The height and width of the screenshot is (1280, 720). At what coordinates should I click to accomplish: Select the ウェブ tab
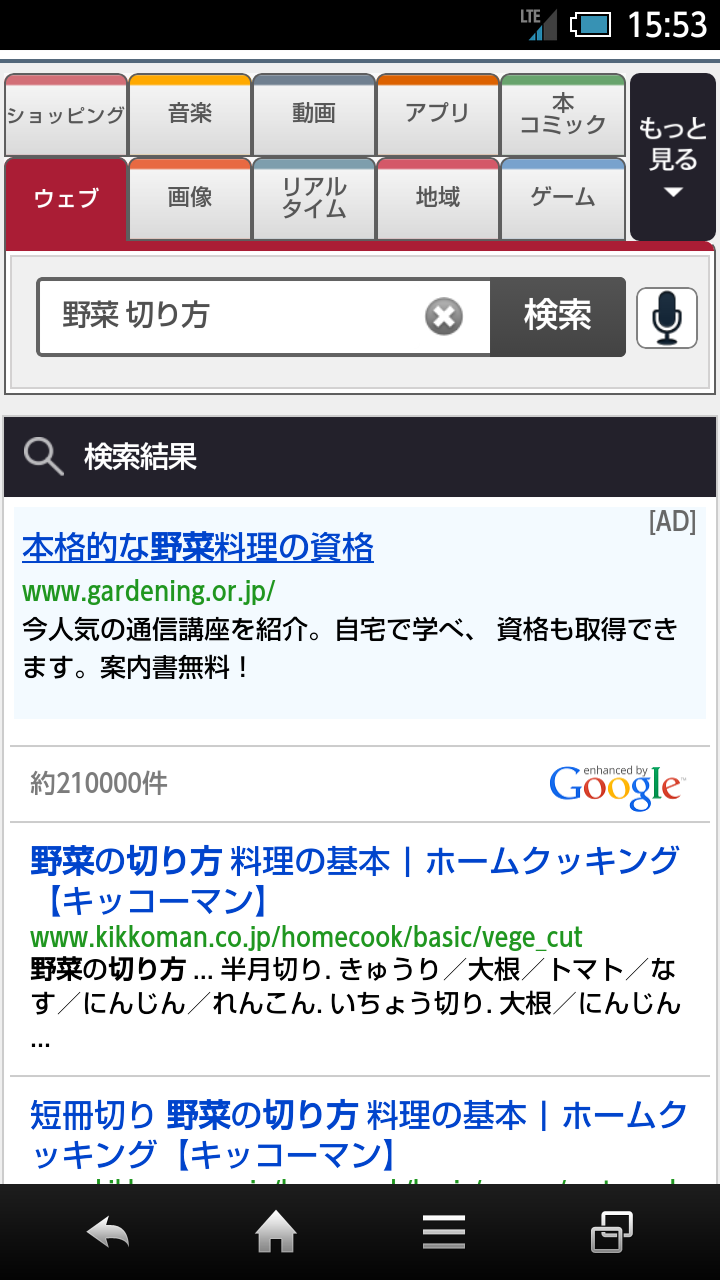66,198
